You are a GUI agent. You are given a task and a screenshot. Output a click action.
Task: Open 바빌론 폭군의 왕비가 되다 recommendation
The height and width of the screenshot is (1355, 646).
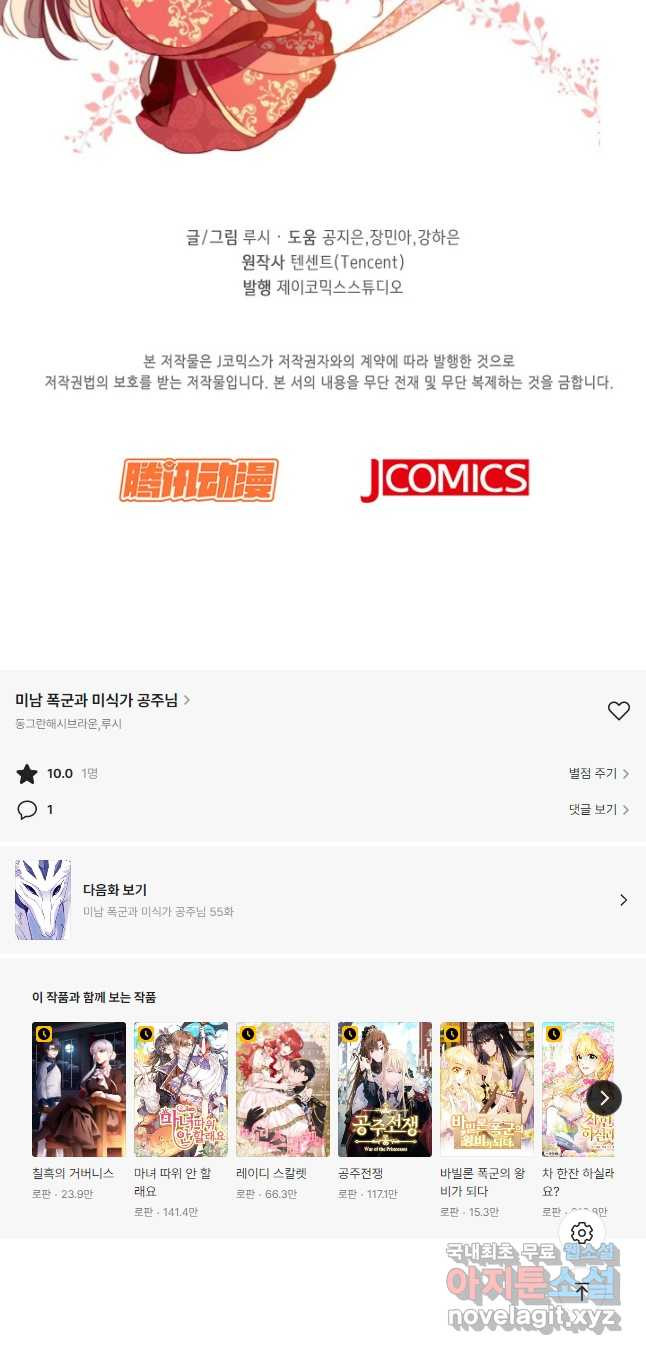487,1090
